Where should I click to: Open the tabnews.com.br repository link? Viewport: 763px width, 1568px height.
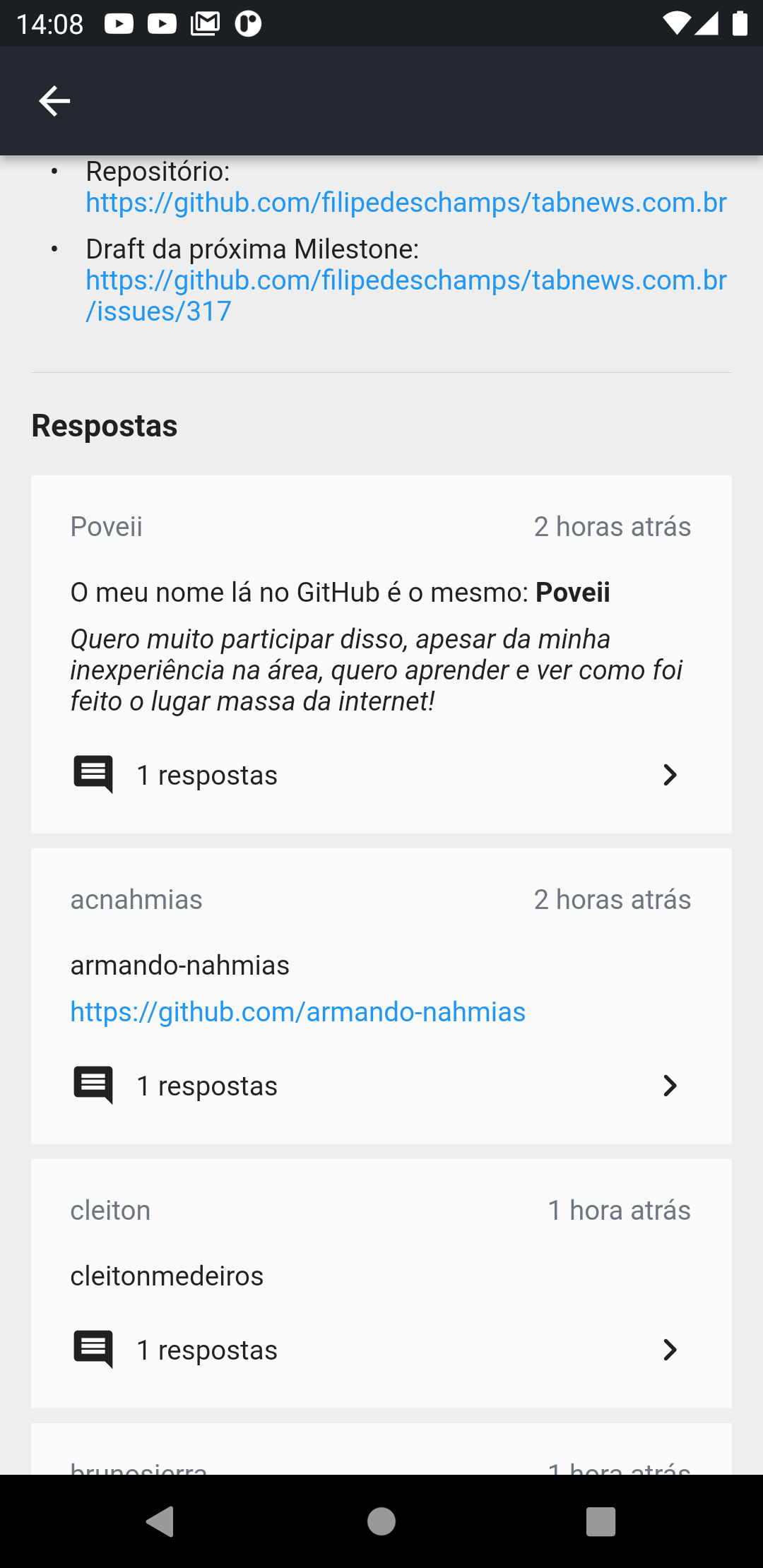click(406, 203)
